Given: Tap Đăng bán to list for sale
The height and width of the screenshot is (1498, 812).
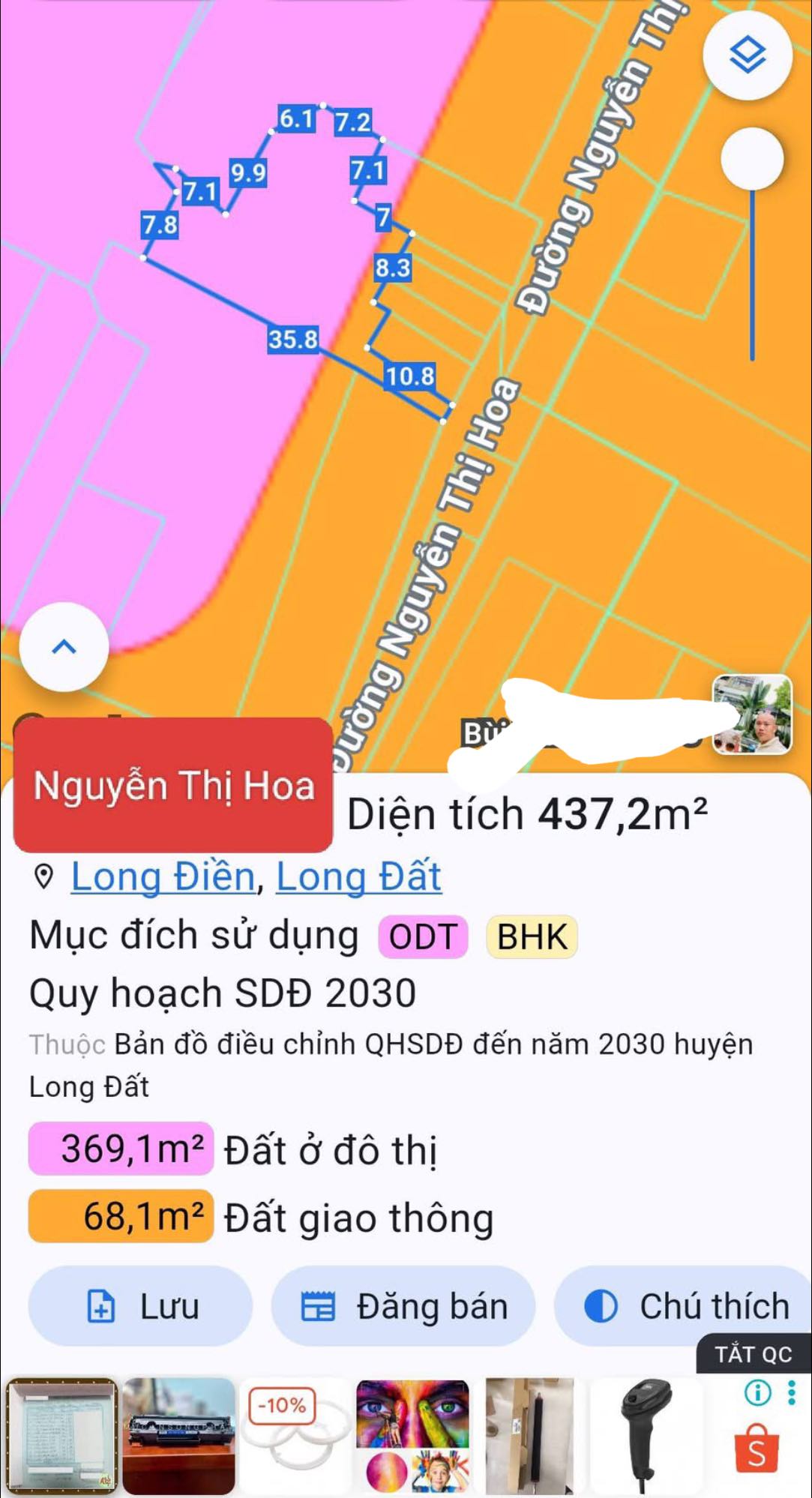Looking at the screenshot, I should pyautogui.click(x=403, y=1307).
